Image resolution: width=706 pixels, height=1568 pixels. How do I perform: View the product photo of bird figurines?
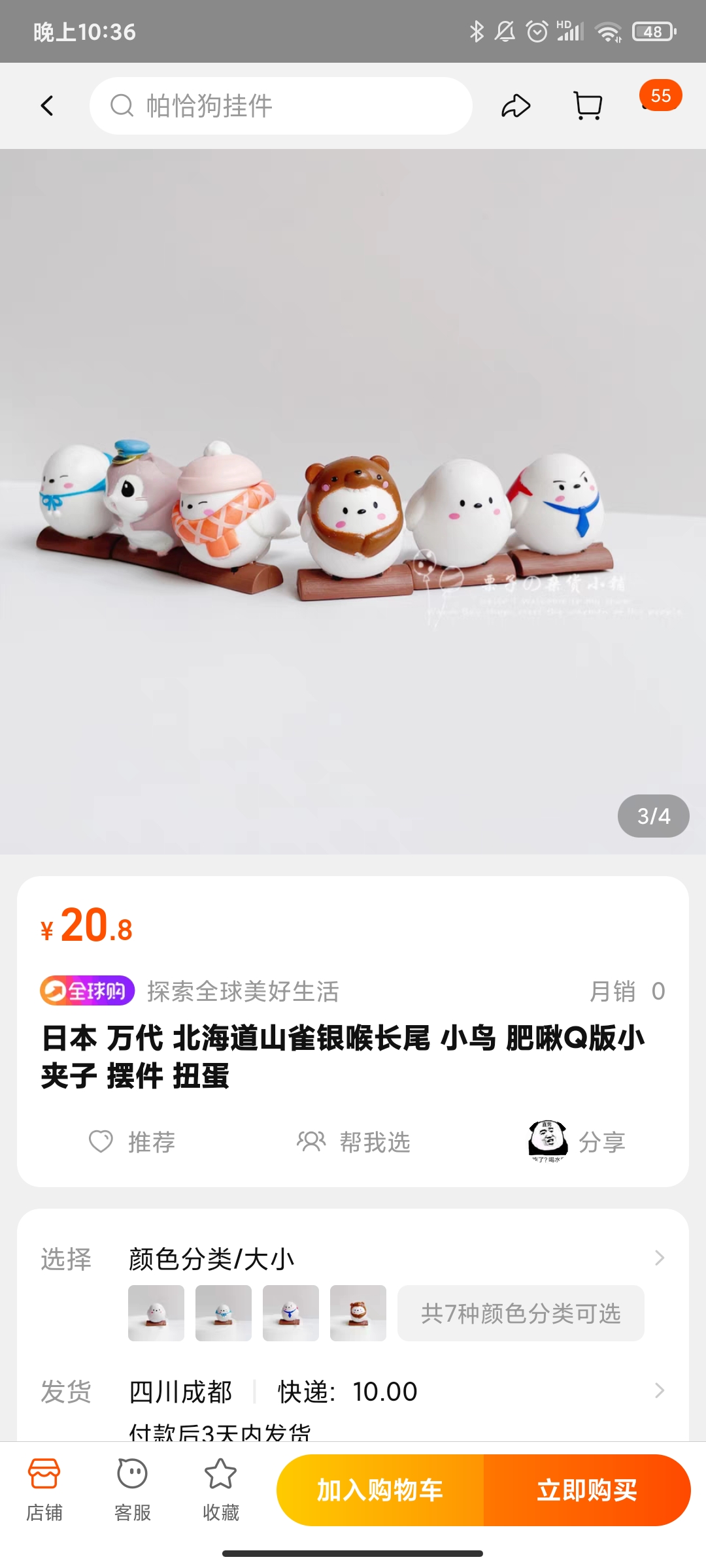[353, 502]
